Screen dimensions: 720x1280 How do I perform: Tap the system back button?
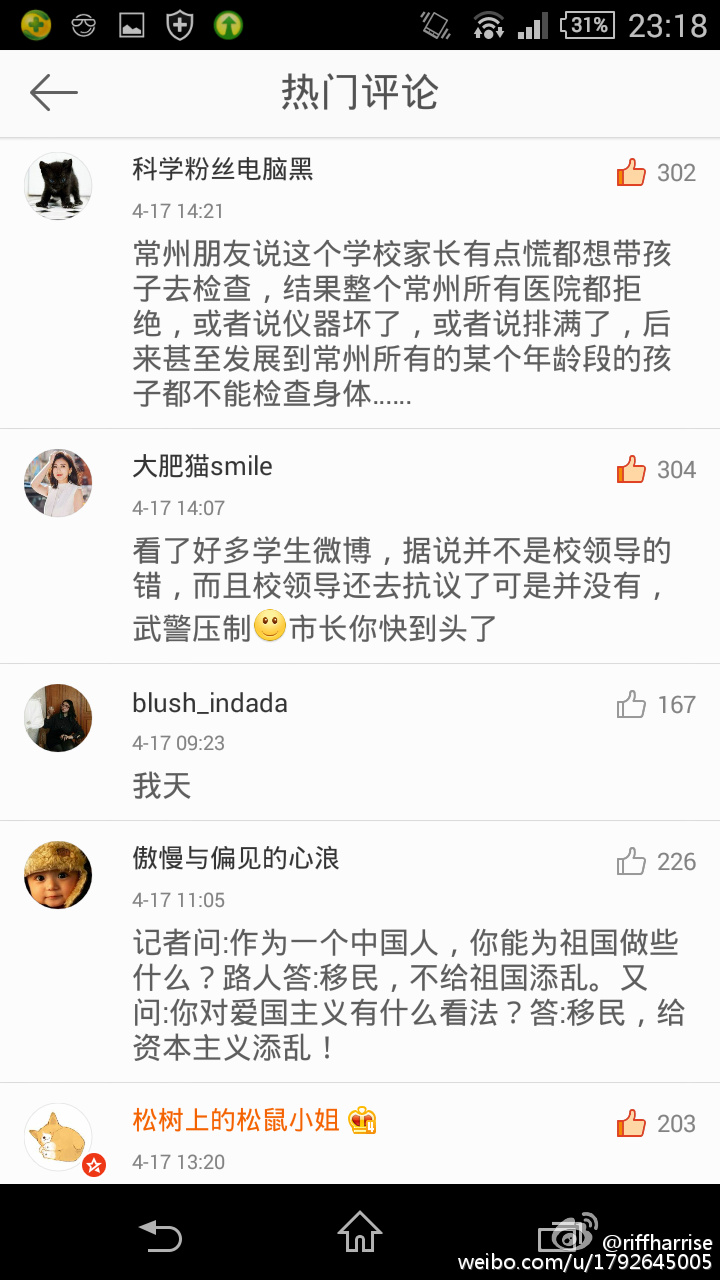pyautogui.click(x=160, y=1234)
